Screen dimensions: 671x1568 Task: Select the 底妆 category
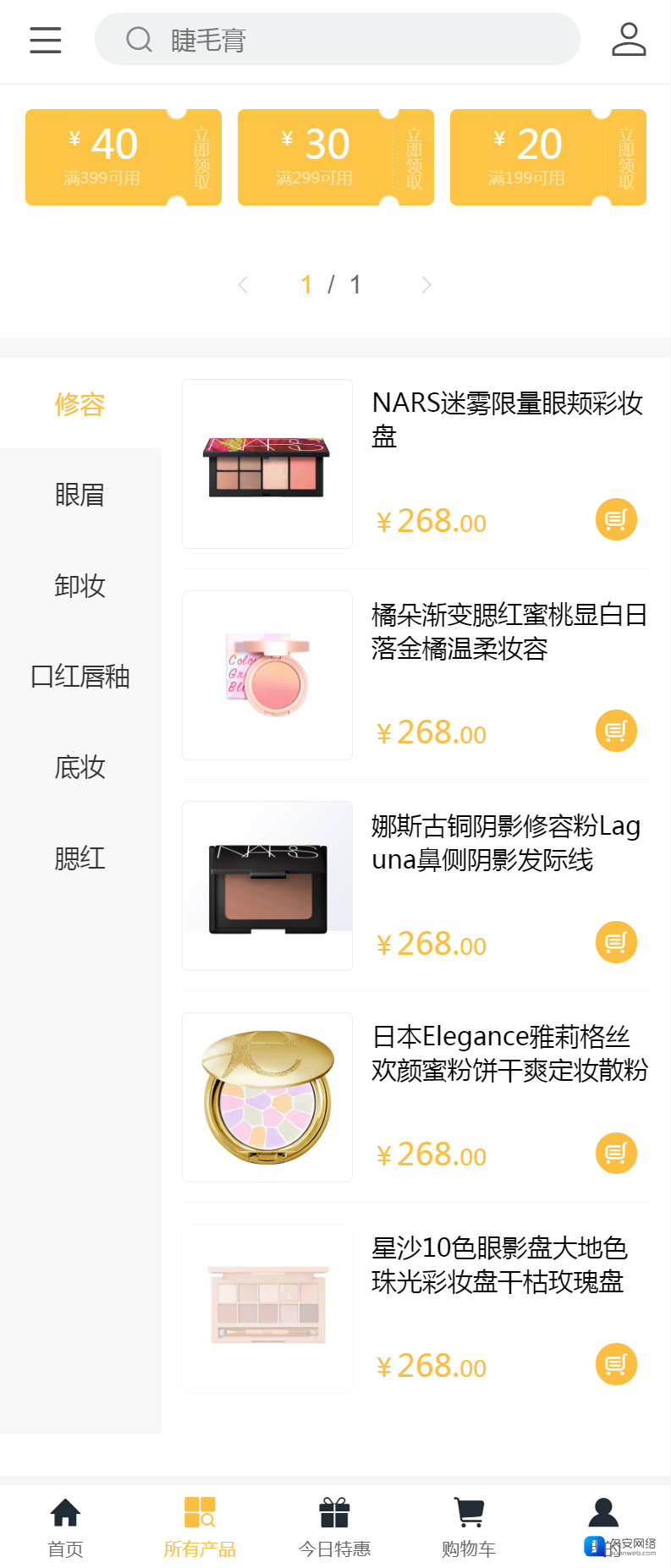[80, 767]
